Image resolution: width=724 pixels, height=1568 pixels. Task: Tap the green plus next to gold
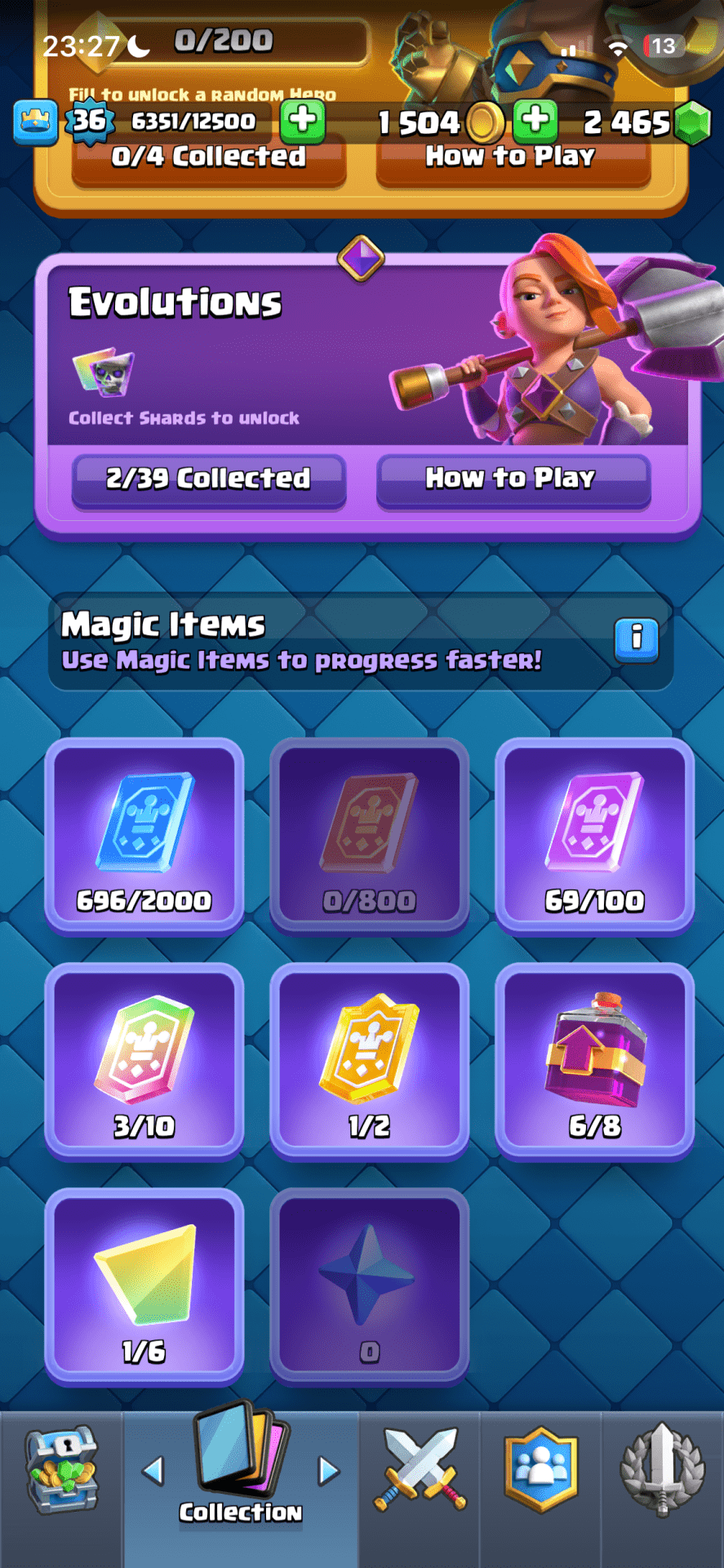point(535,120)
